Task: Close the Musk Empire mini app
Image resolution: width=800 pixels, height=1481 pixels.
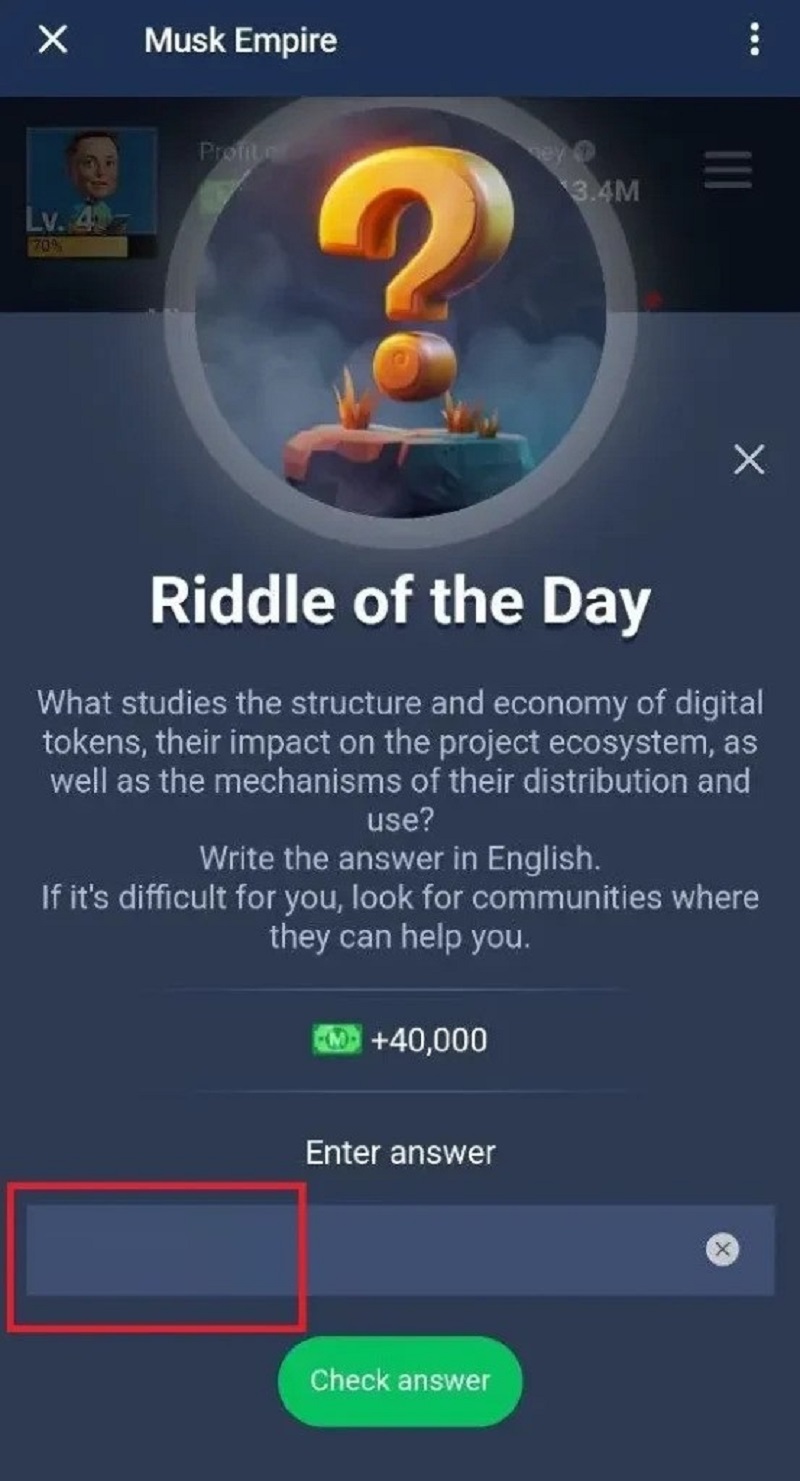Action: (x=52, y=41)
